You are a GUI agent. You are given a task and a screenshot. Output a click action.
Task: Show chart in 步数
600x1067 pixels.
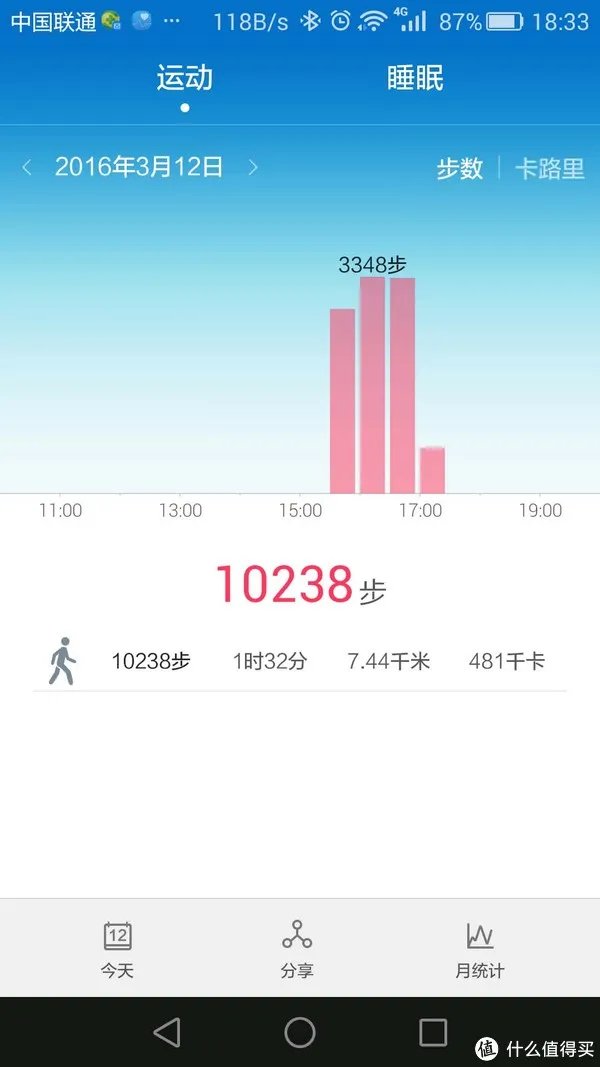click(x=459, y=168)
